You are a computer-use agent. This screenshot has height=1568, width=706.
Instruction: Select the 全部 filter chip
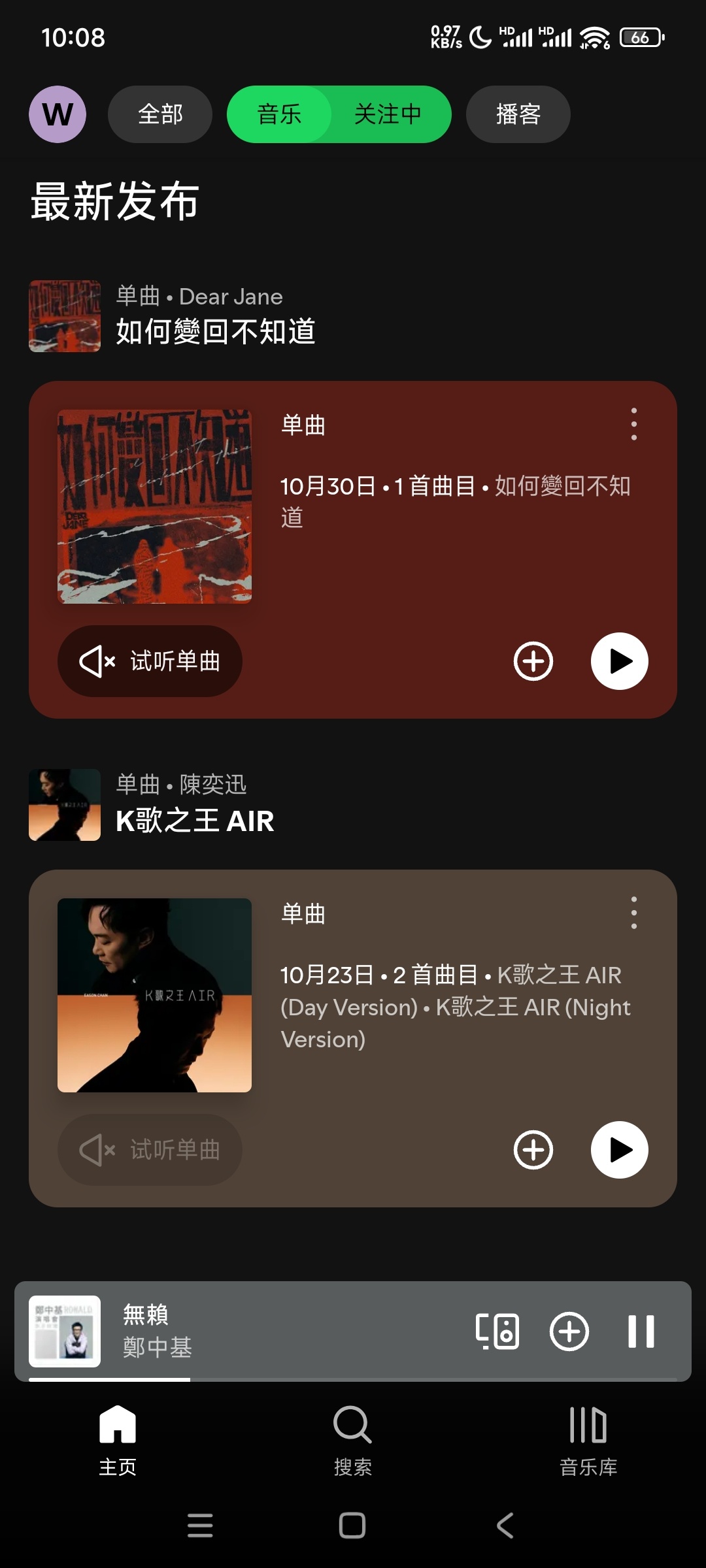tap(160, 114)
